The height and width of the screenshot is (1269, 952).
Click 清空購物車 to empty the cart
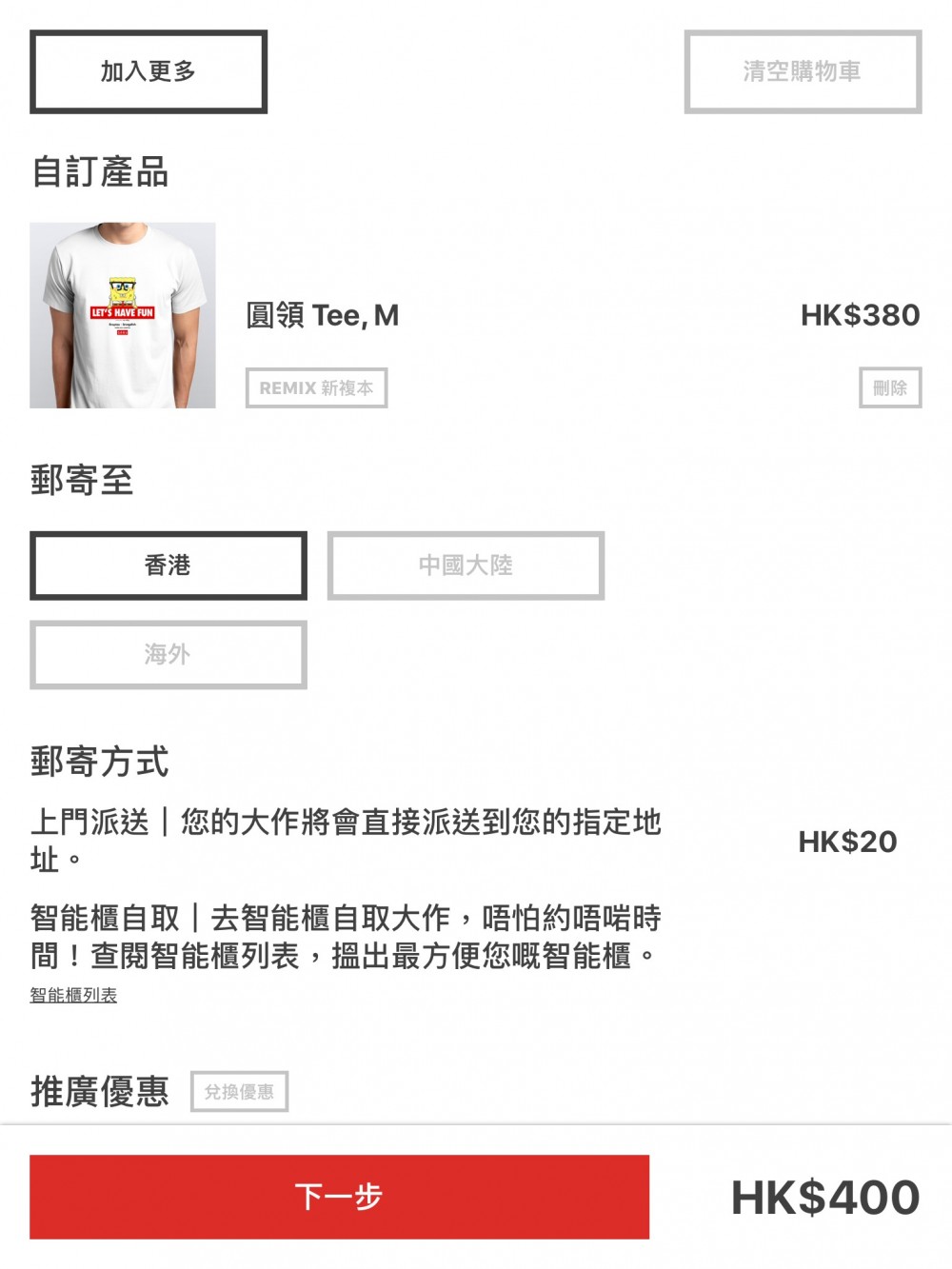coord(803,69)
